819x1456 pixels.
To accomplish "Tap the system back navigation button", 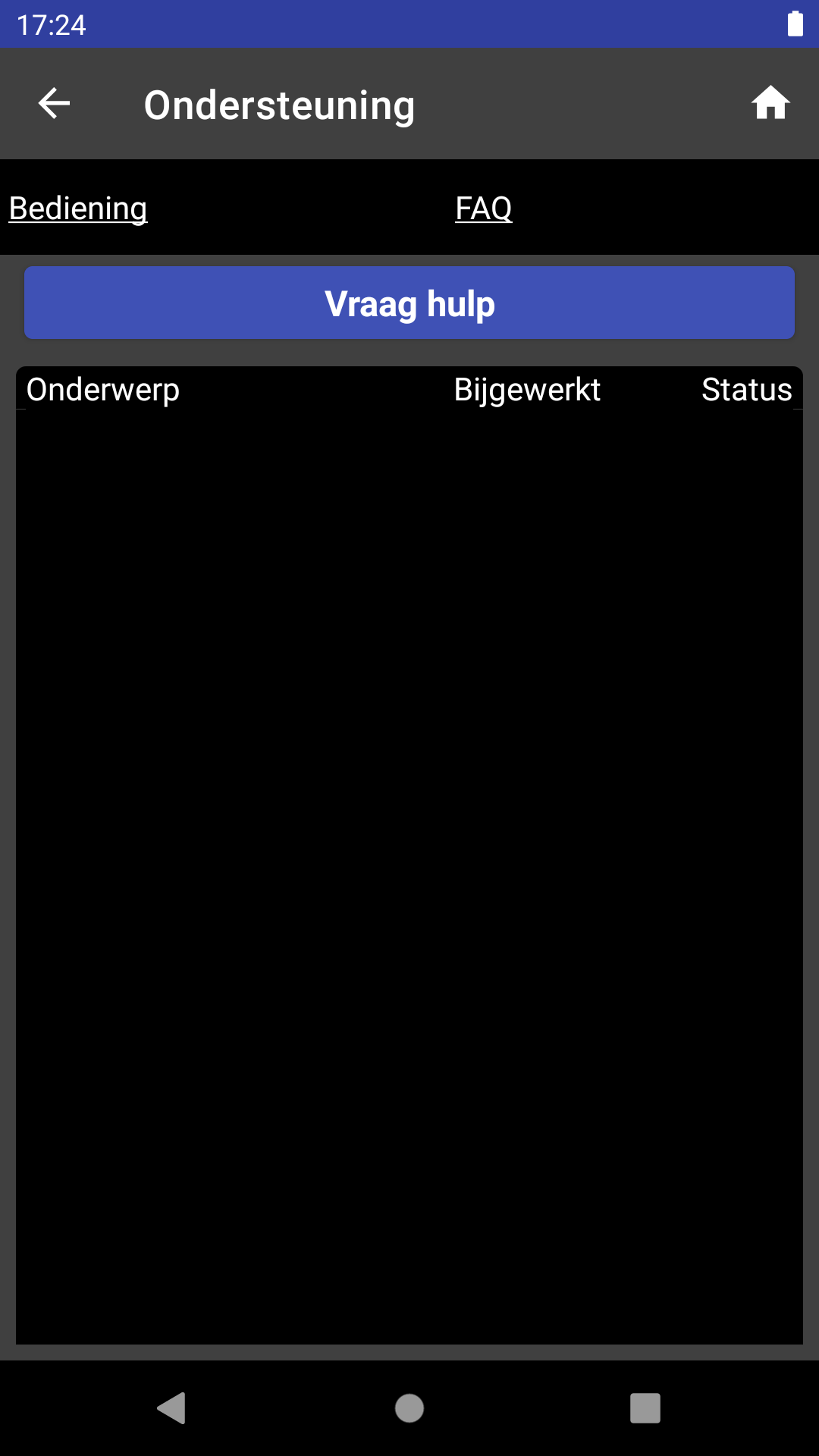I will pyautogui.click(x=172, y=1408).
